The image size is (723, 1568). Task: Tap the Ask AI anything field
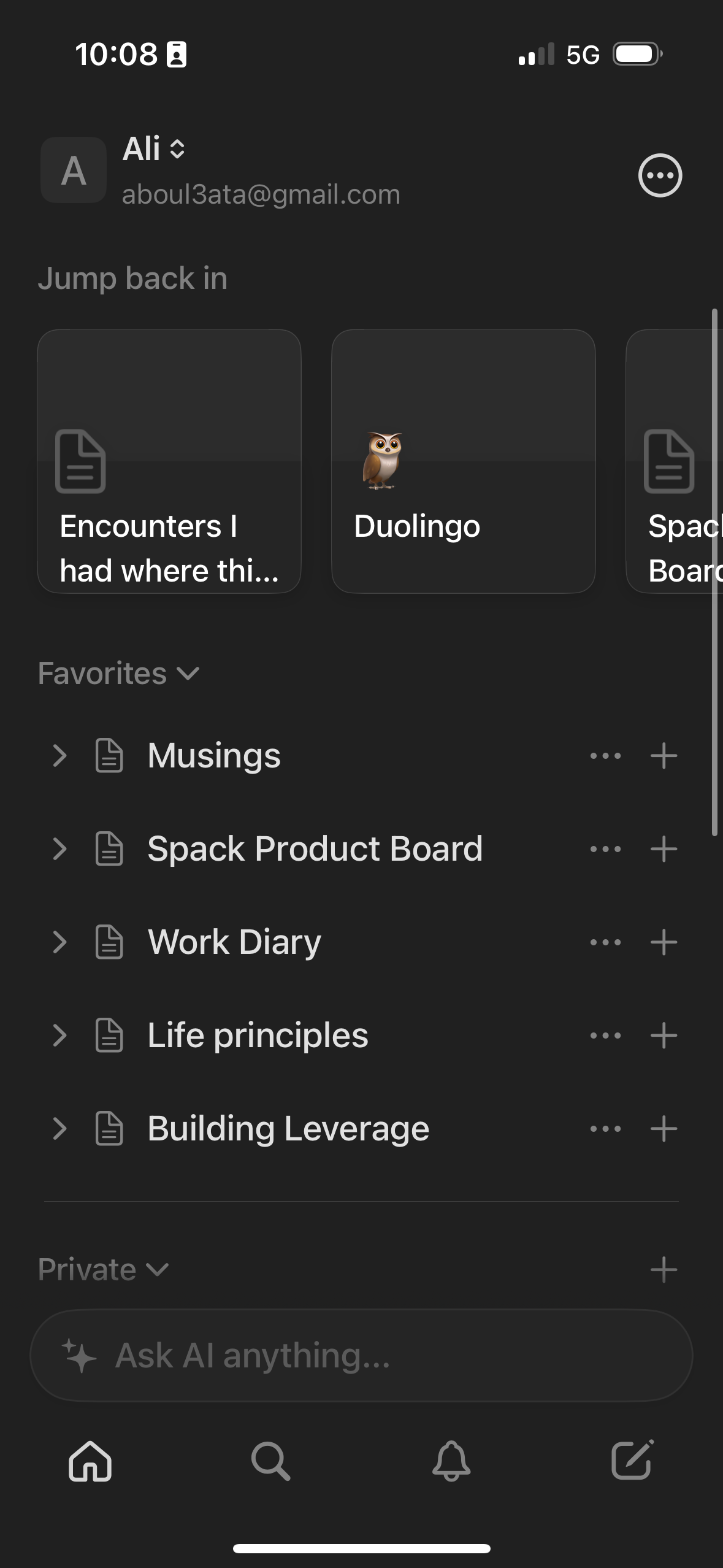tap(361, 1356)
